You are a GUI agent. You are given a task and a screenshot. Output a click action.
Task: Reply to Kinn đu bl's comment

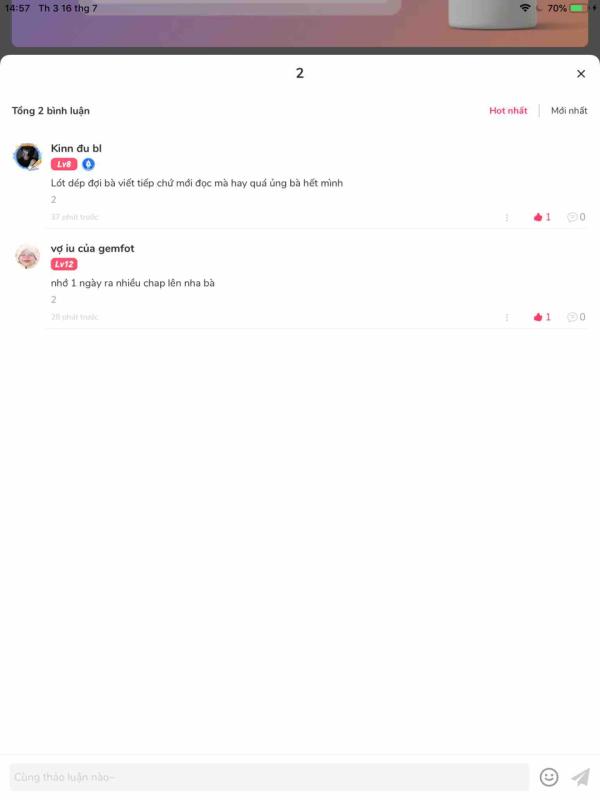click(x=575, y=217)
